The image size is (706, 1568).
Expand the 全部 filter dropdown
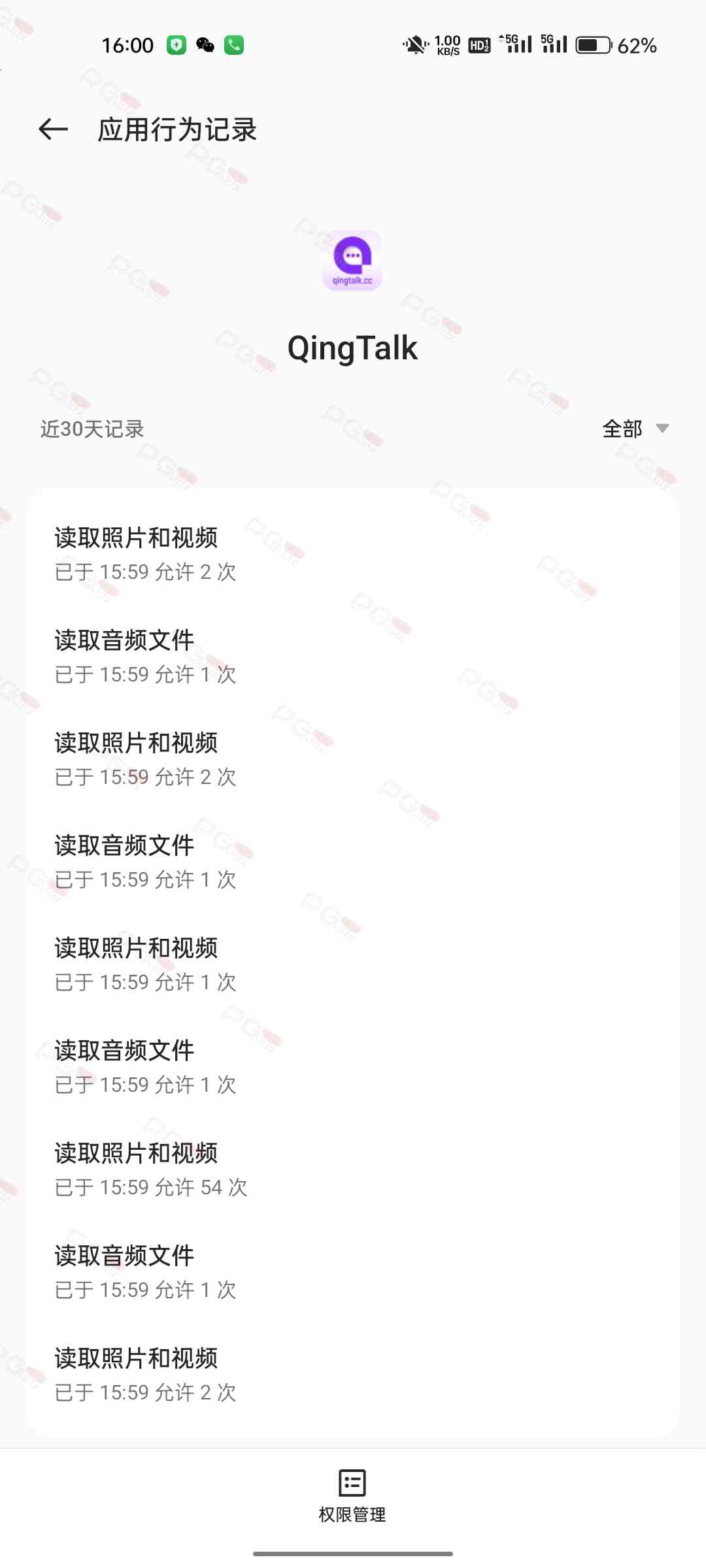click(x=635, y=429)
